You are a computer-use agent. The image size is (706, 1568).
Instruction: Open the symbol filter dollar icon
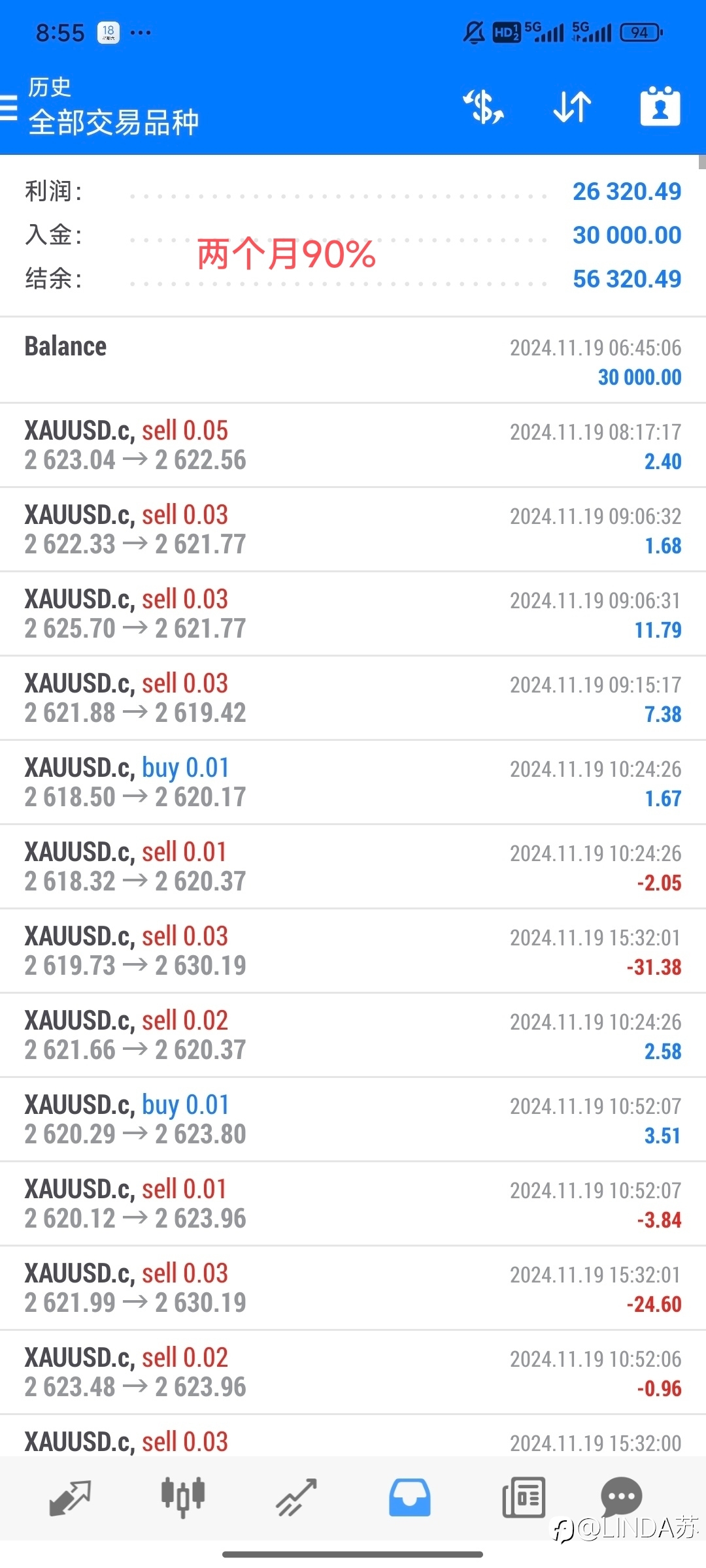483,107
